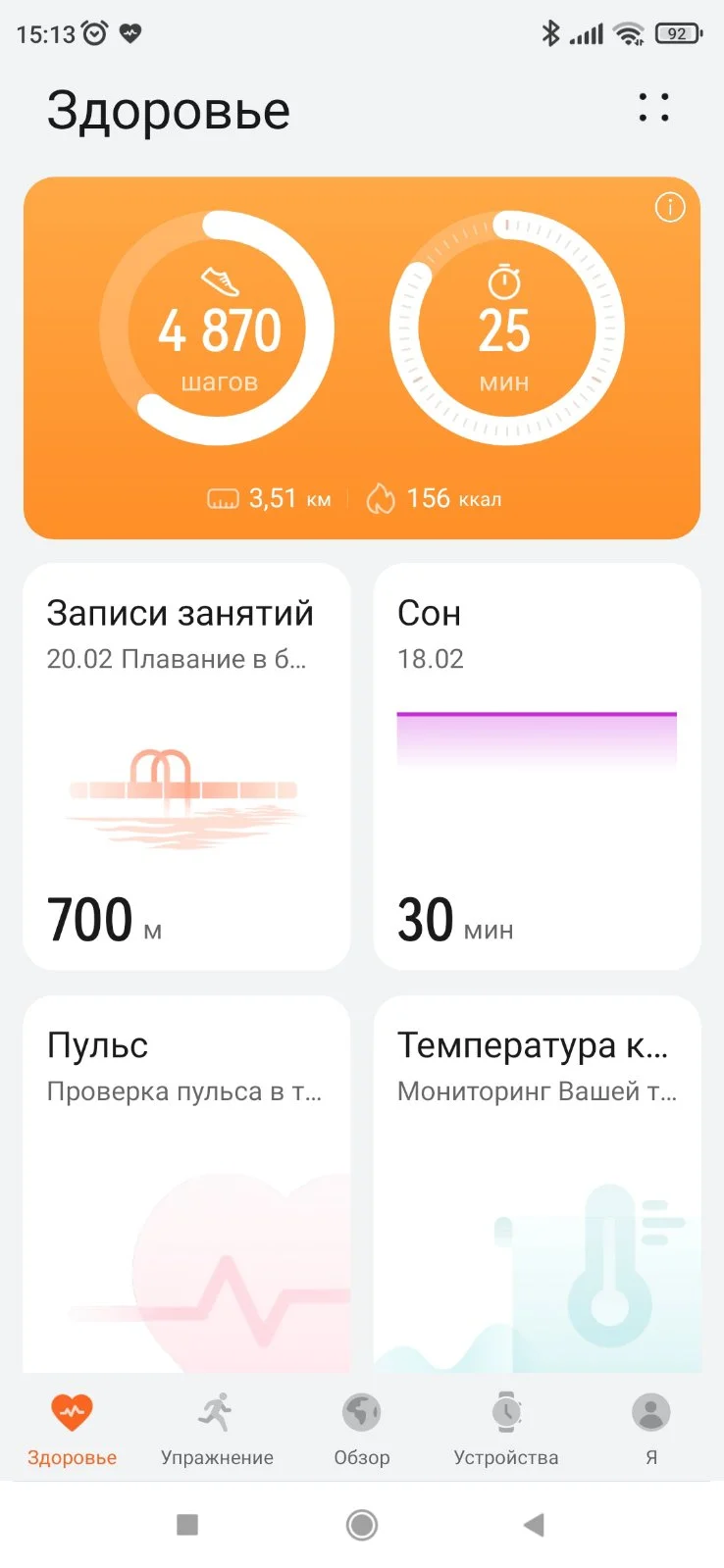The height and width of the screenshot is (1568, 724).
Task: Open the Сон sleep card
Action: coord(537,766)
